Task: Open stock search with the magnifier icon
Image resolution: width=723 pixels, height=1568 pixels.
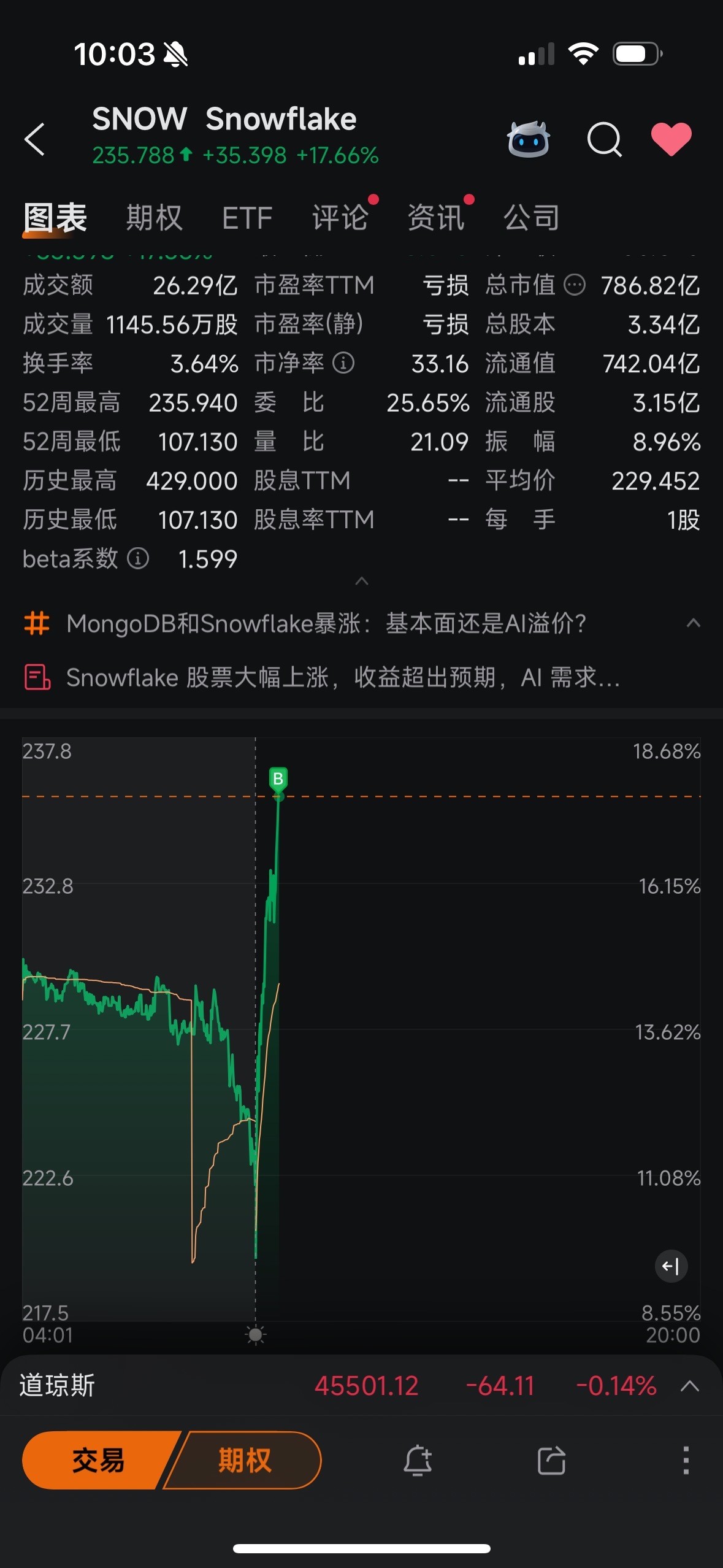Action: (x=605, y=139)
